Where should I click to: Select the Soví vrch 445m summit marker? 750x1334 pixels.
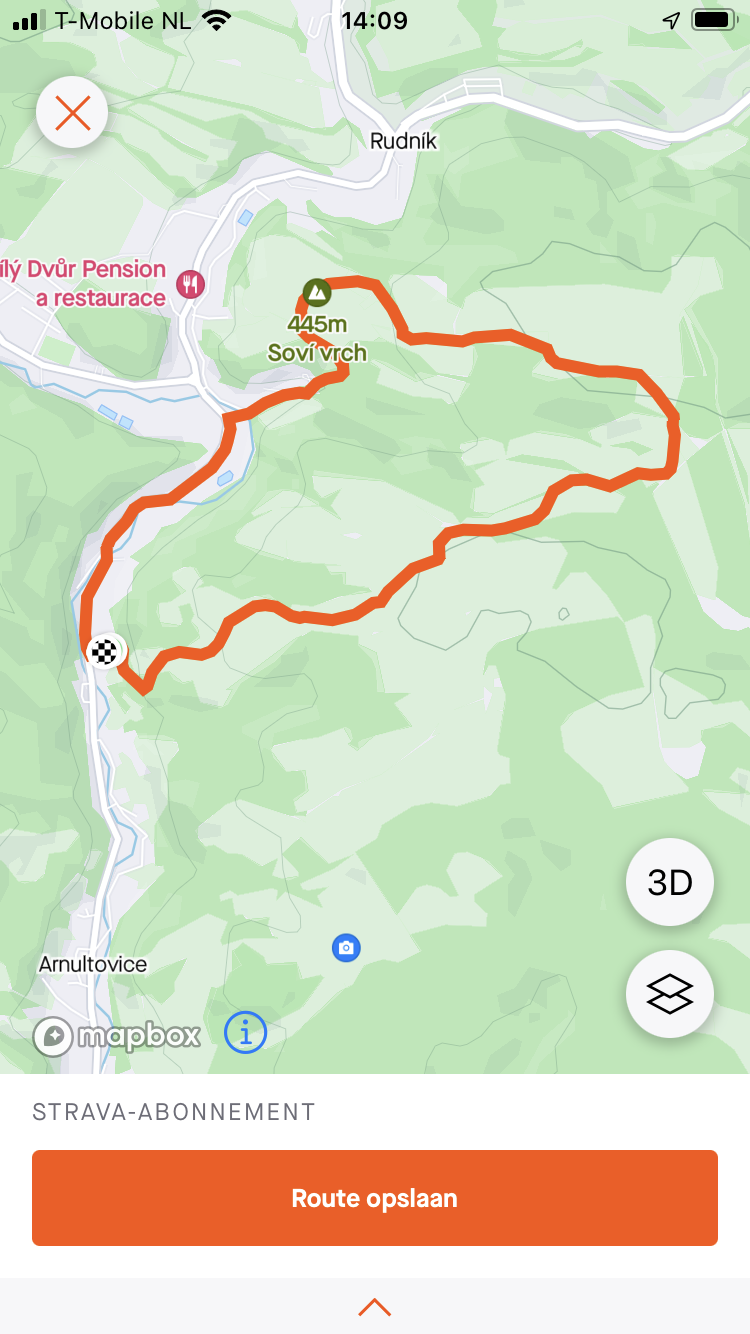316,292
